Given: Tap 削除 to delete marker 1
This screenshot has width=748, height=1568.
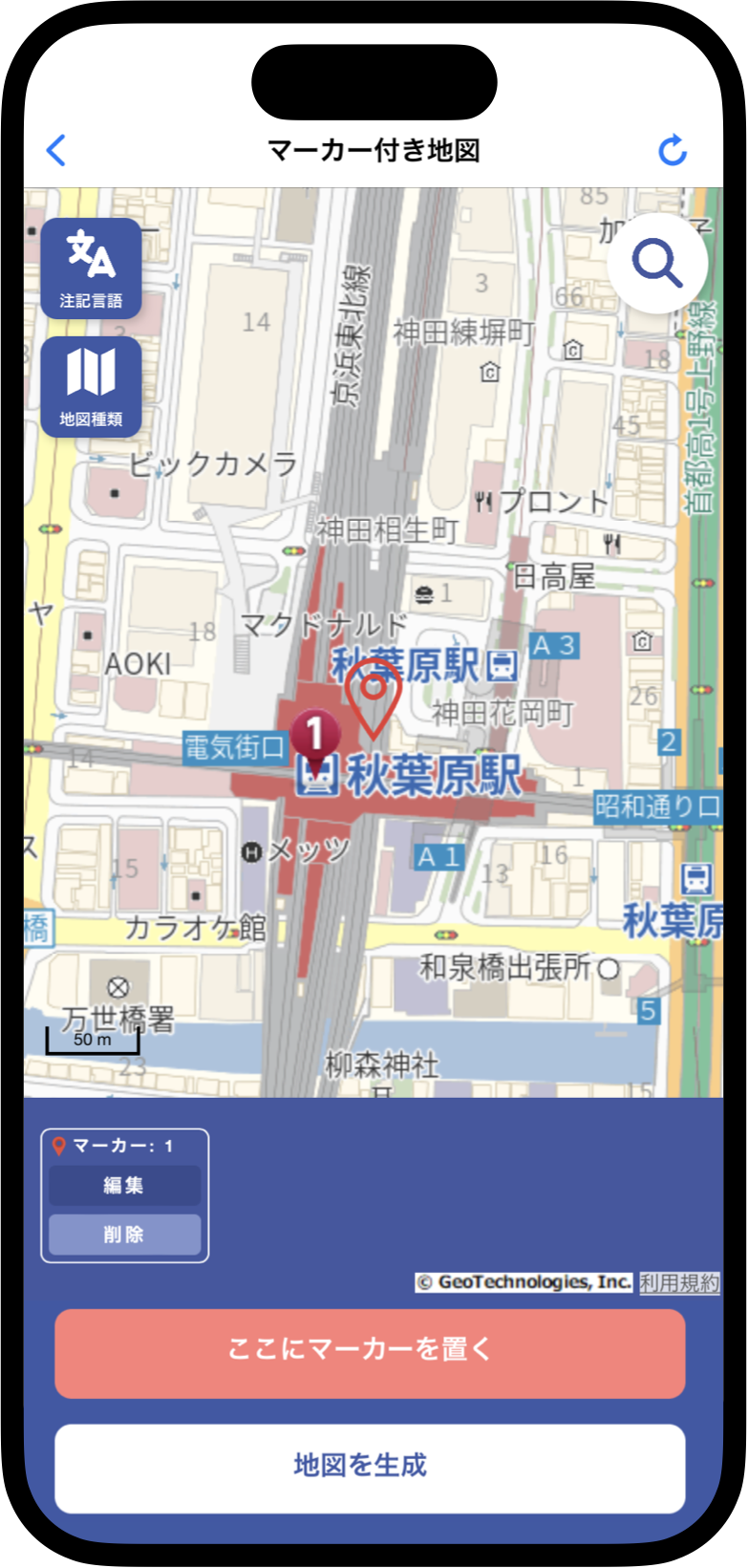Looking at the screenshot, I should 124,1235.
